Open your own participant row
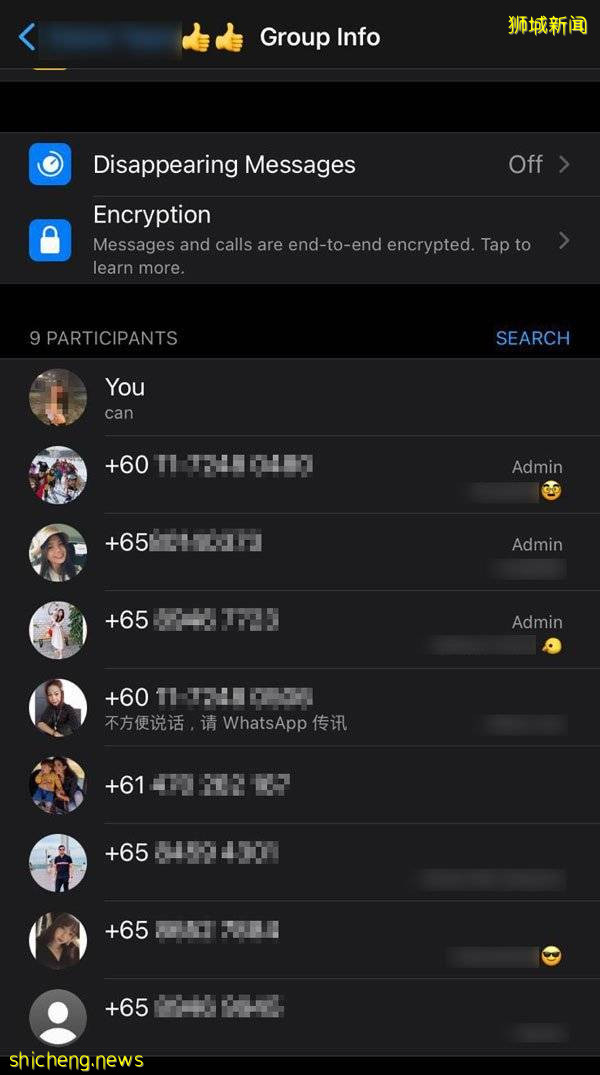600x1075 pixels. (300, 397)
